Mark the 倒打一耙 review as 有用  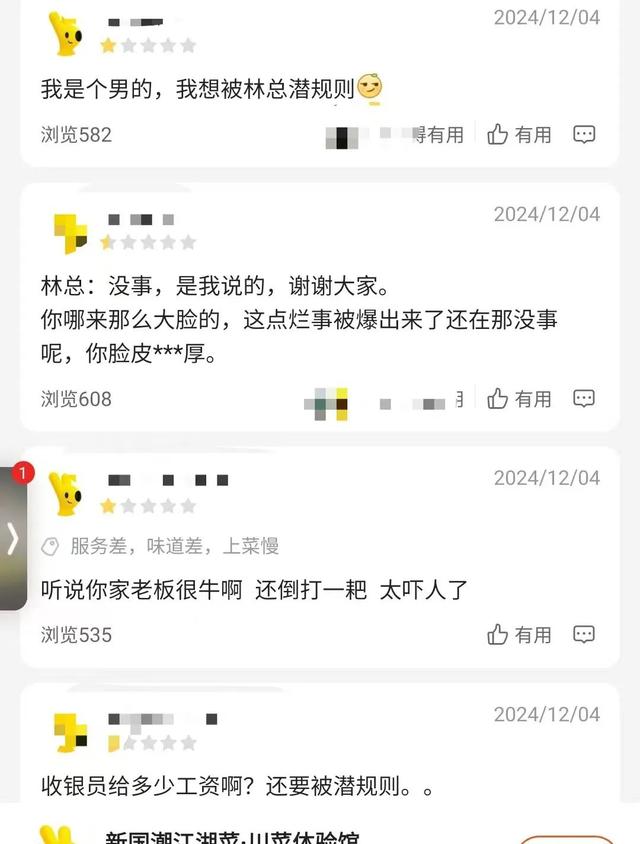(x=519, y=635)
